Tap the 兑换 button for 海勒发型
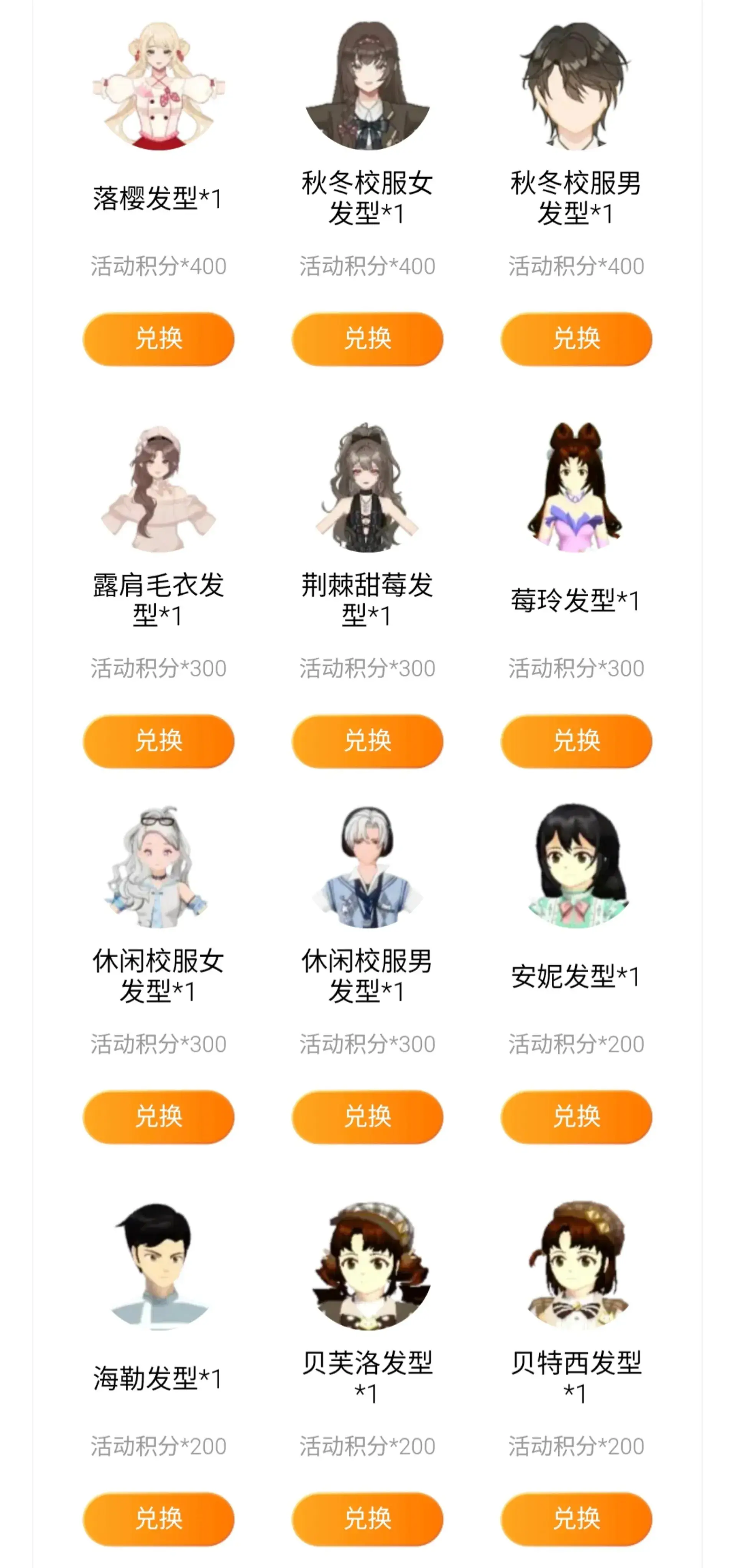This screenshot has height=1568, width=735. (x=158, y=1518)
